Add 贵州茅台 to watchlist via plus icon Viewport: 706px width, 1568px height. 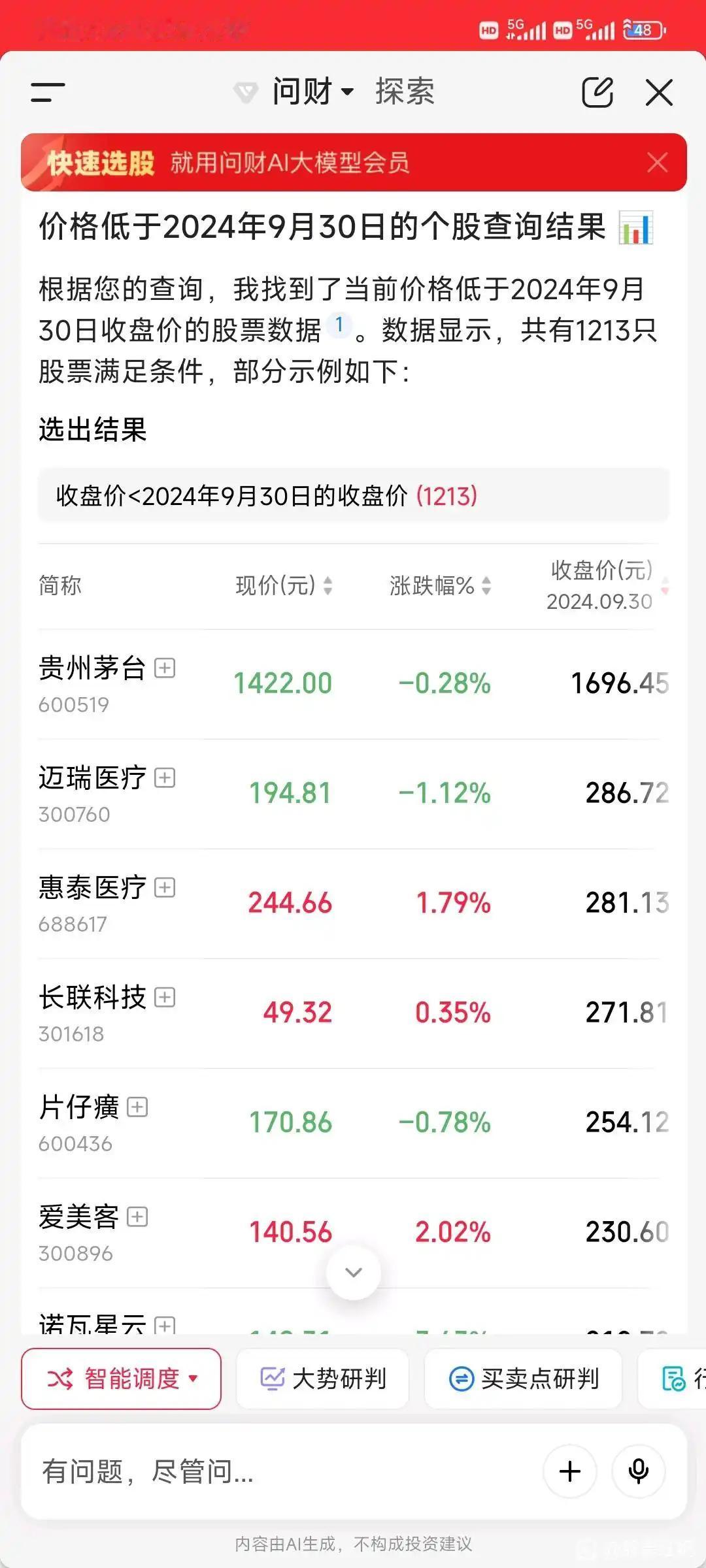click(166, 668)
